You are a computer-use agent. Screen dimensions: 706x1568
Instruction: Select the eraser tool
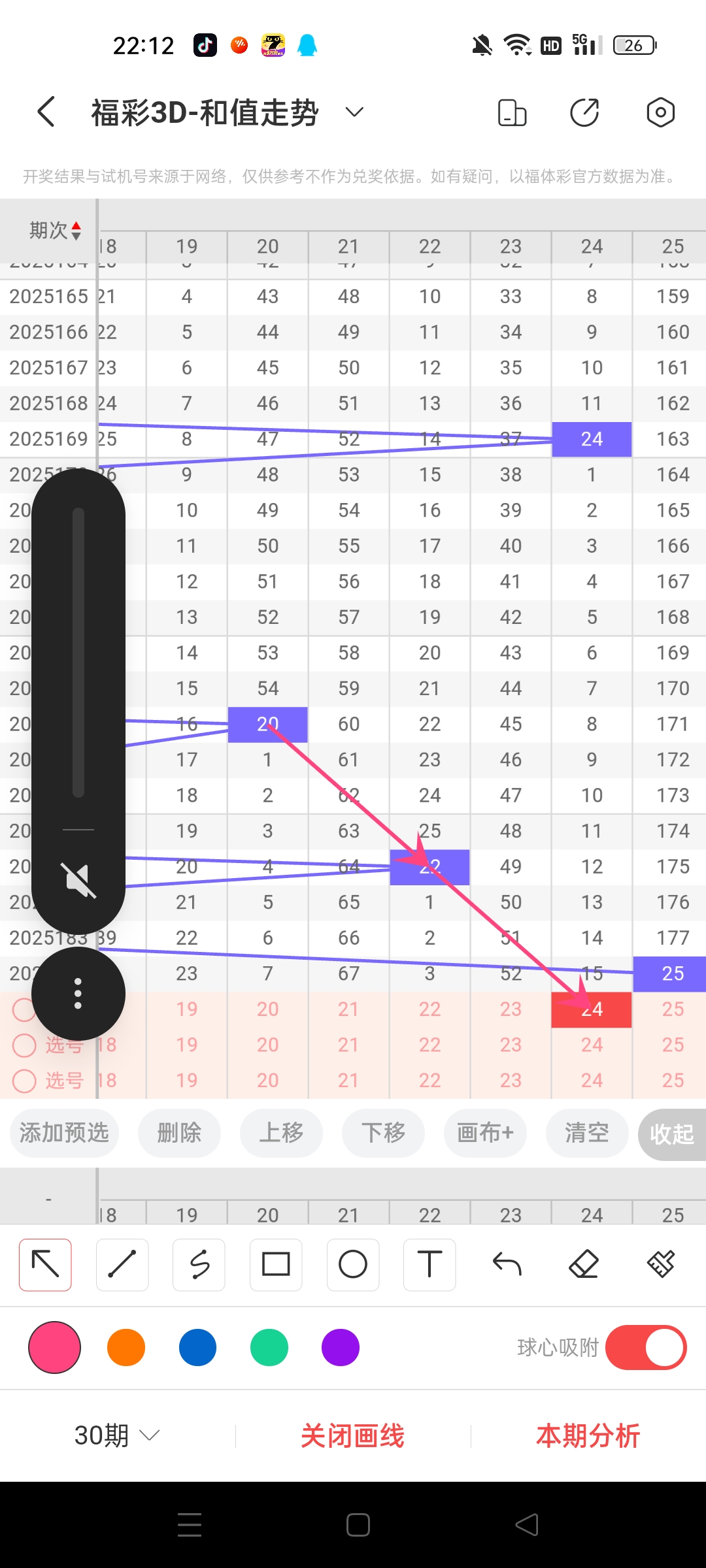click(582, 1264)
